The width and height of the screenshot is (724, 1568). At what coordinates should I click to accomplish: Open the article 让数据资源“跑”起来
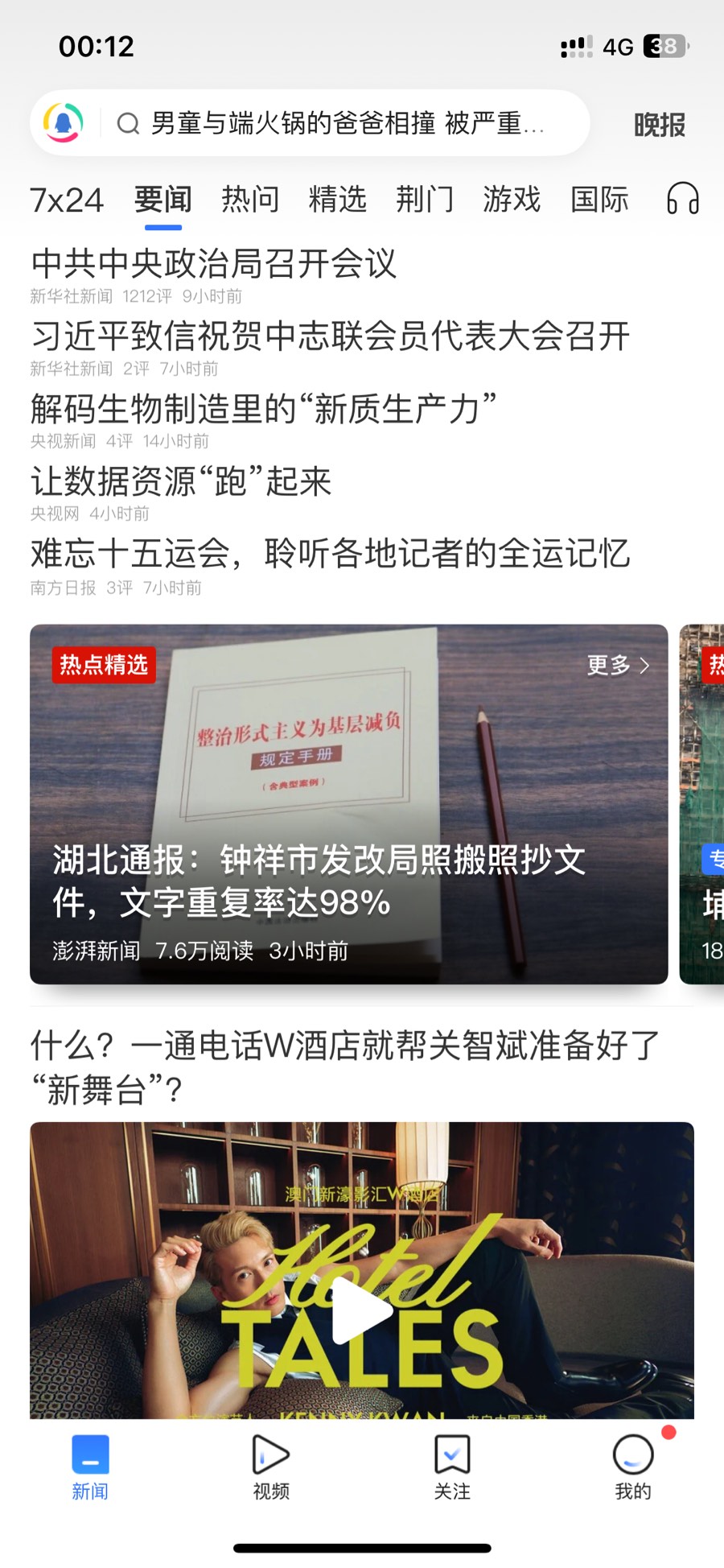point(182,481)
